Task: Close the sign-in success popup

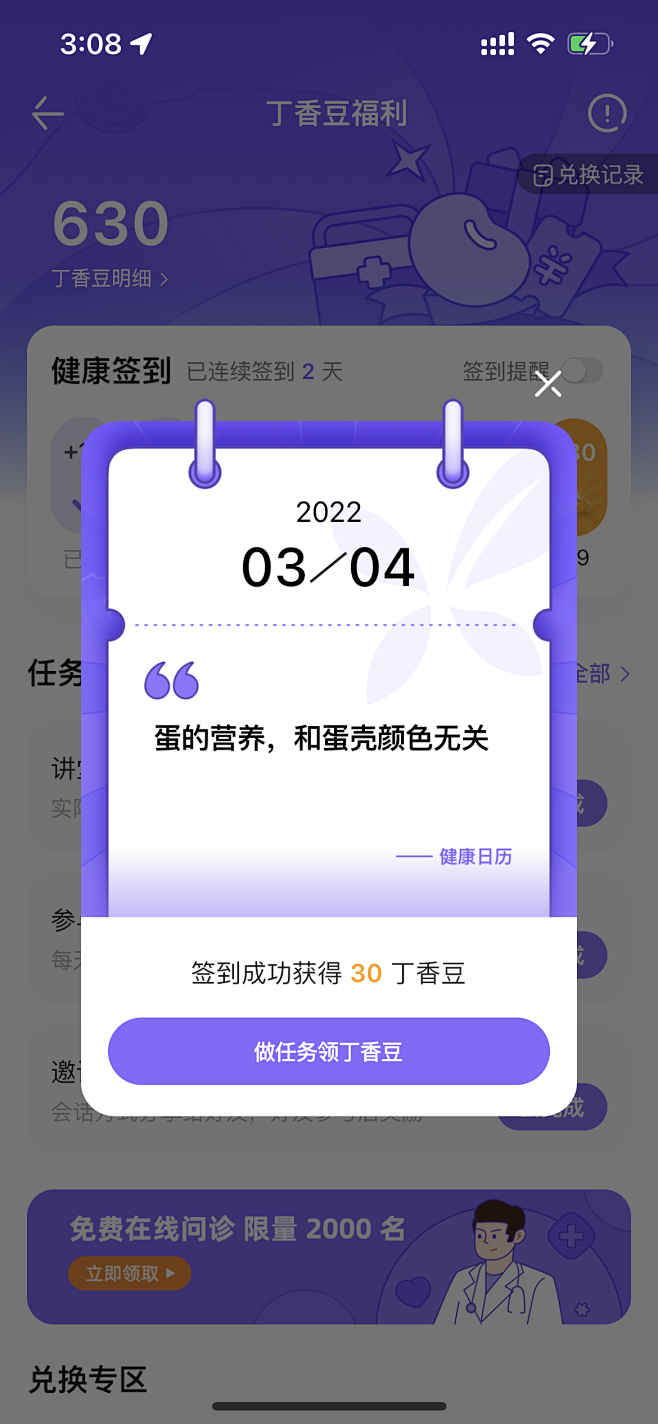Action: (x=548, y=384)
